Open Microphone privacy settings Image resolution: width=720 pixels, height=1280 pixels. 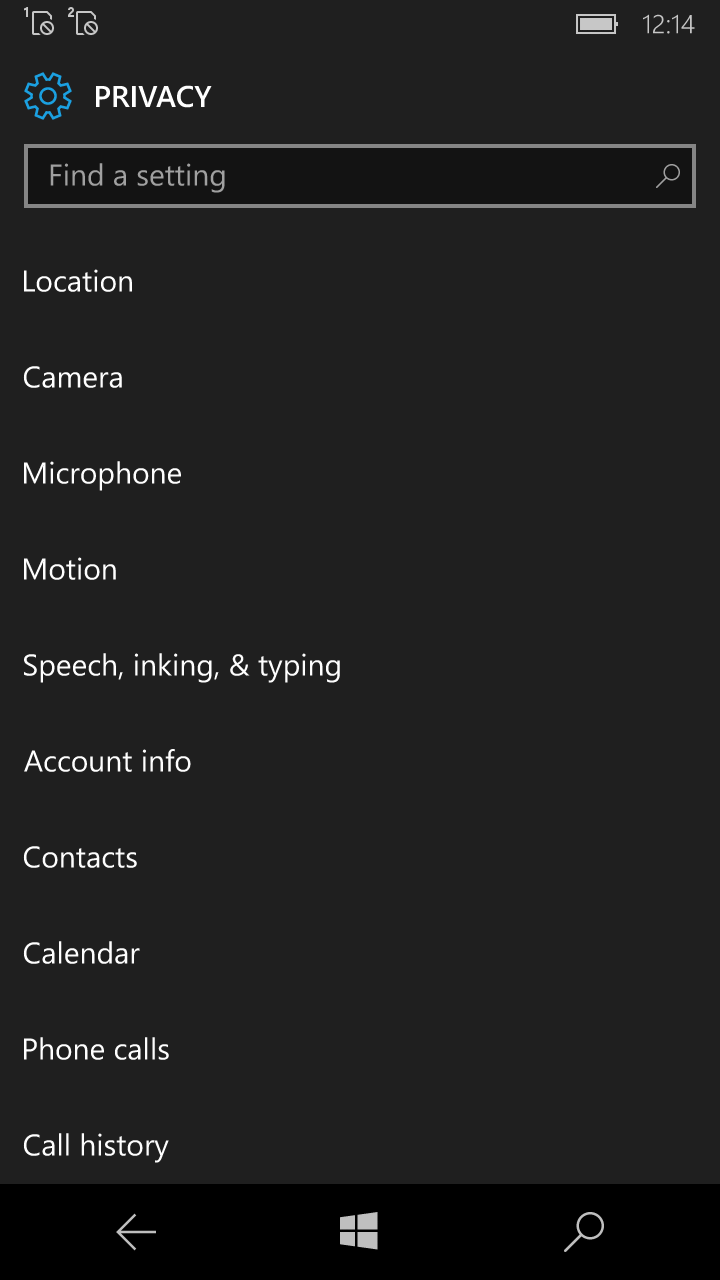coord(360,474)
